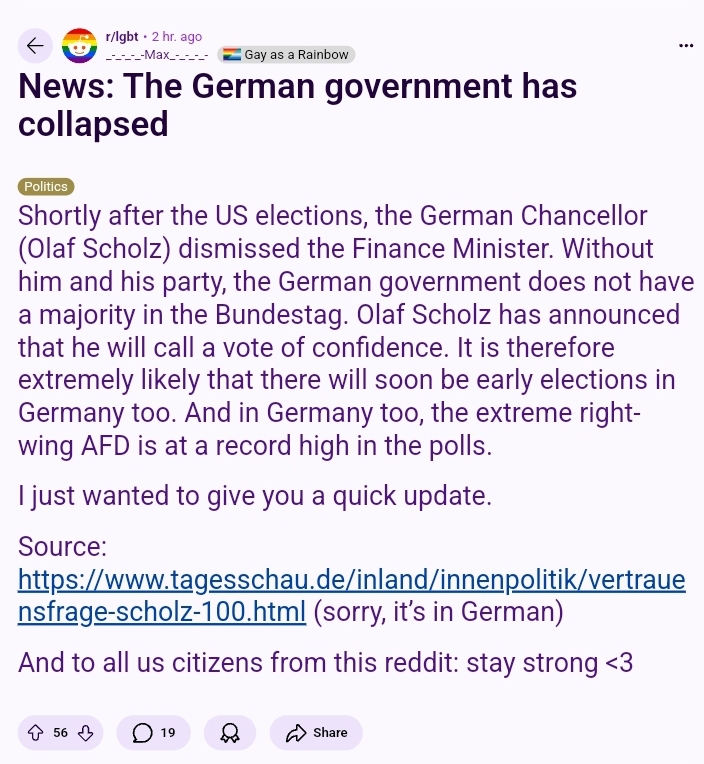Go back using the arrow
The image size is (704, 764).
[35, 45]
